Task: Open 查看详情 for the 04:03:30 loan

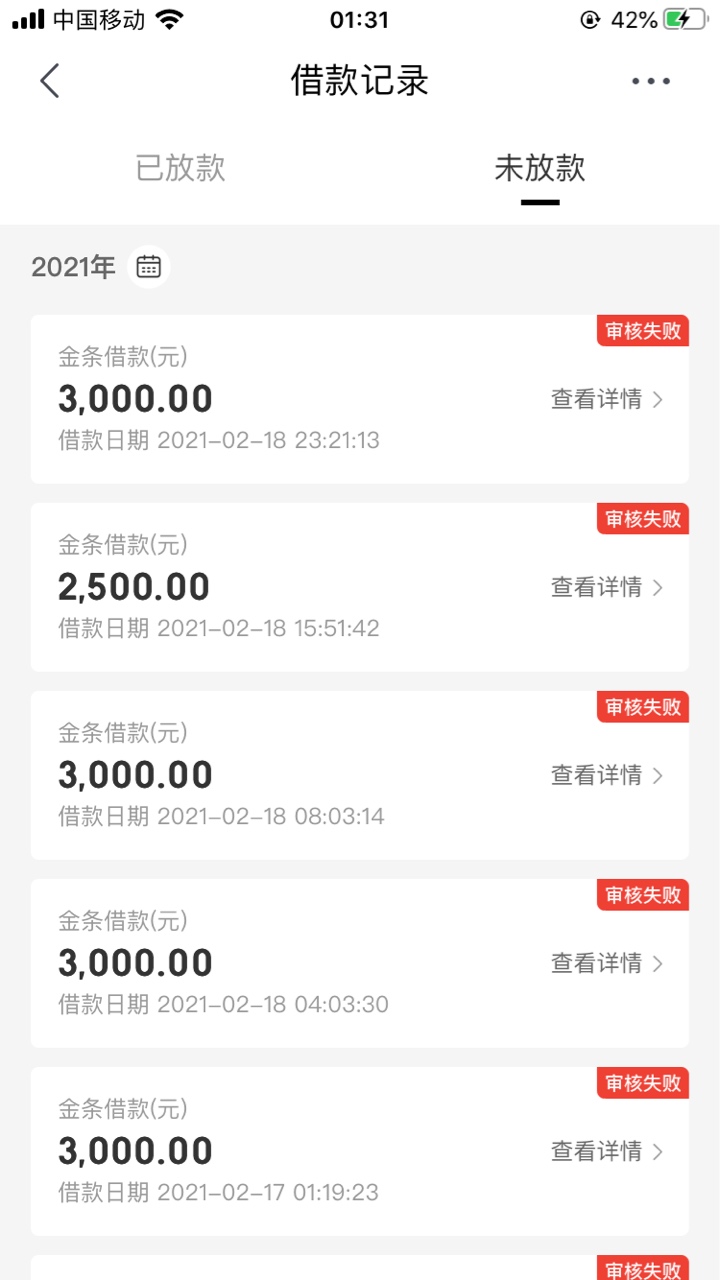Action: (x=607, y=963)
